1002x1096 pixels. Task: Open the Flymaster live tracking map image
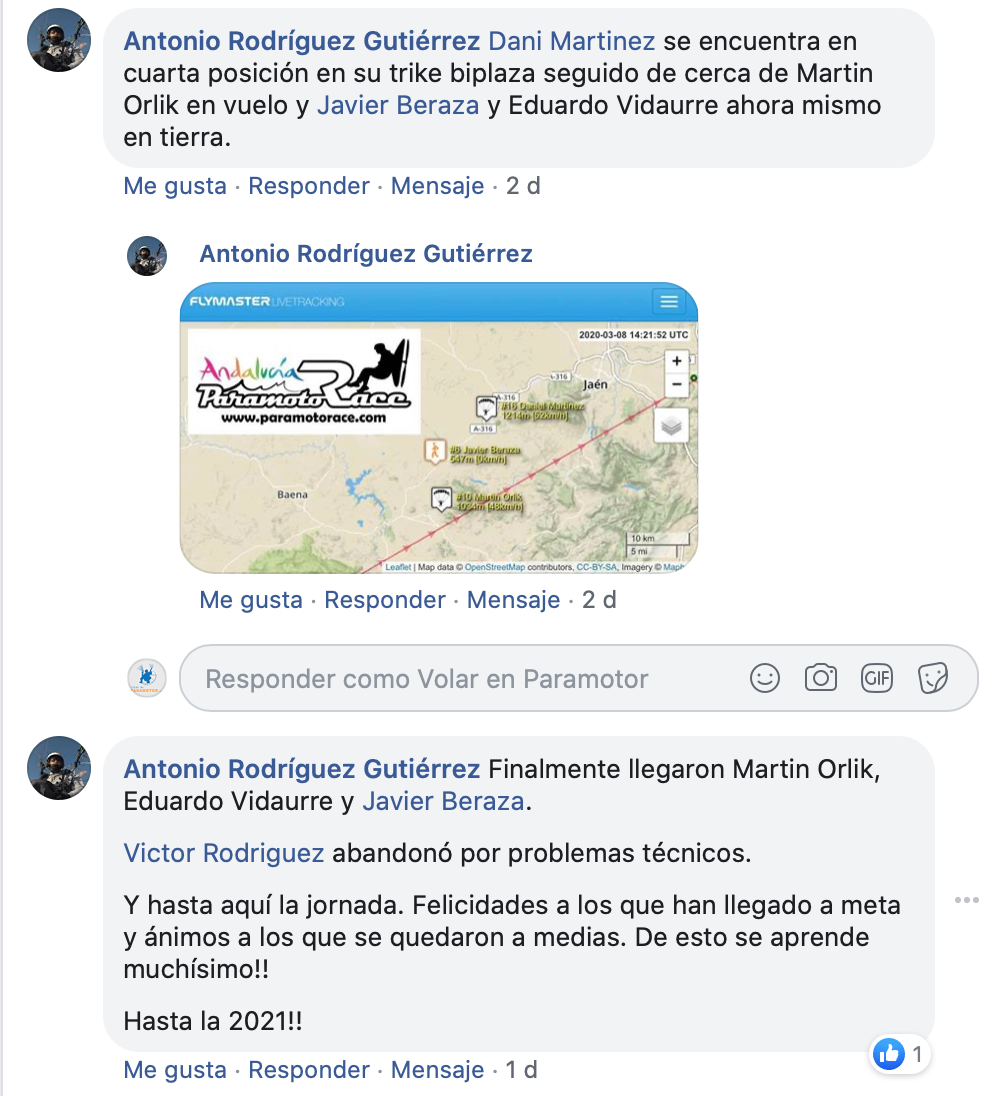[438, 428]
